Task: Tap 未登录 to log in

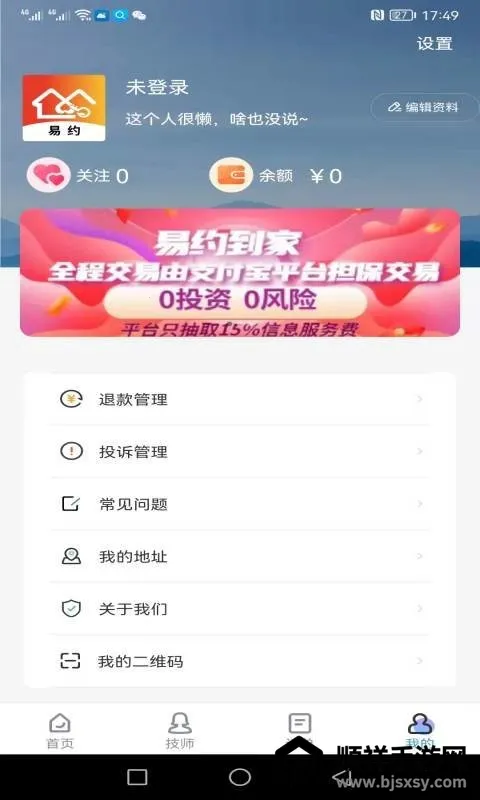Action: click(x=157, y=88)
